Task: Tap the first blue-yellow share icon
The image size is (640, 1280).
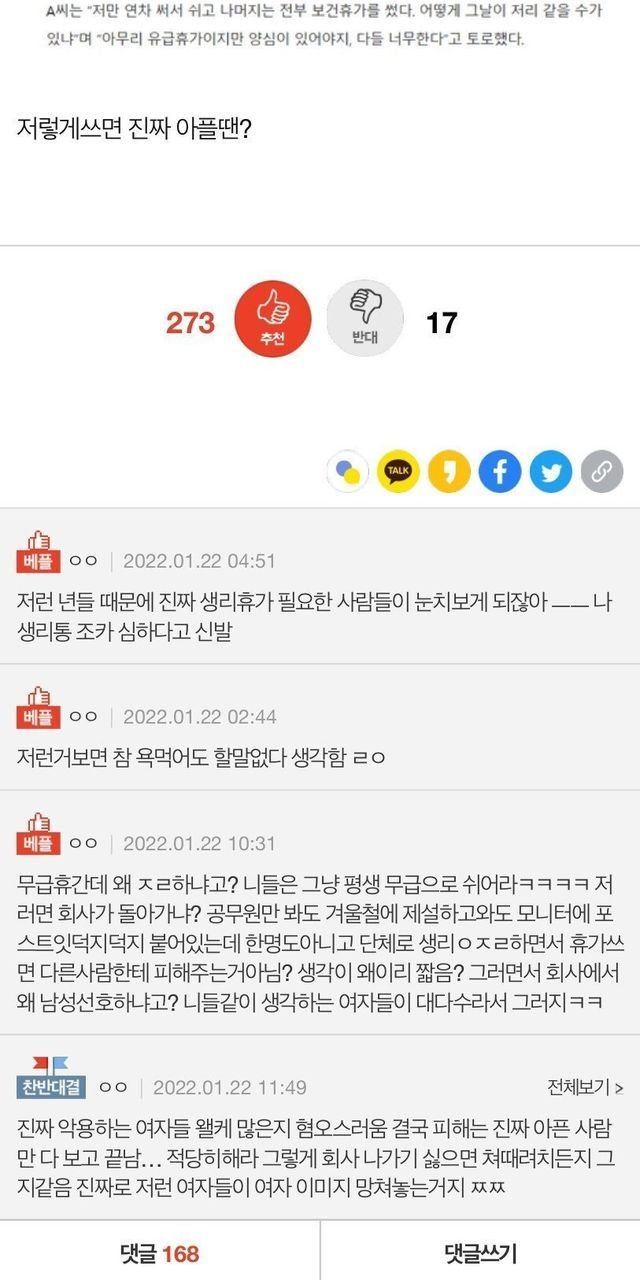Action: [x=348, y=472]
